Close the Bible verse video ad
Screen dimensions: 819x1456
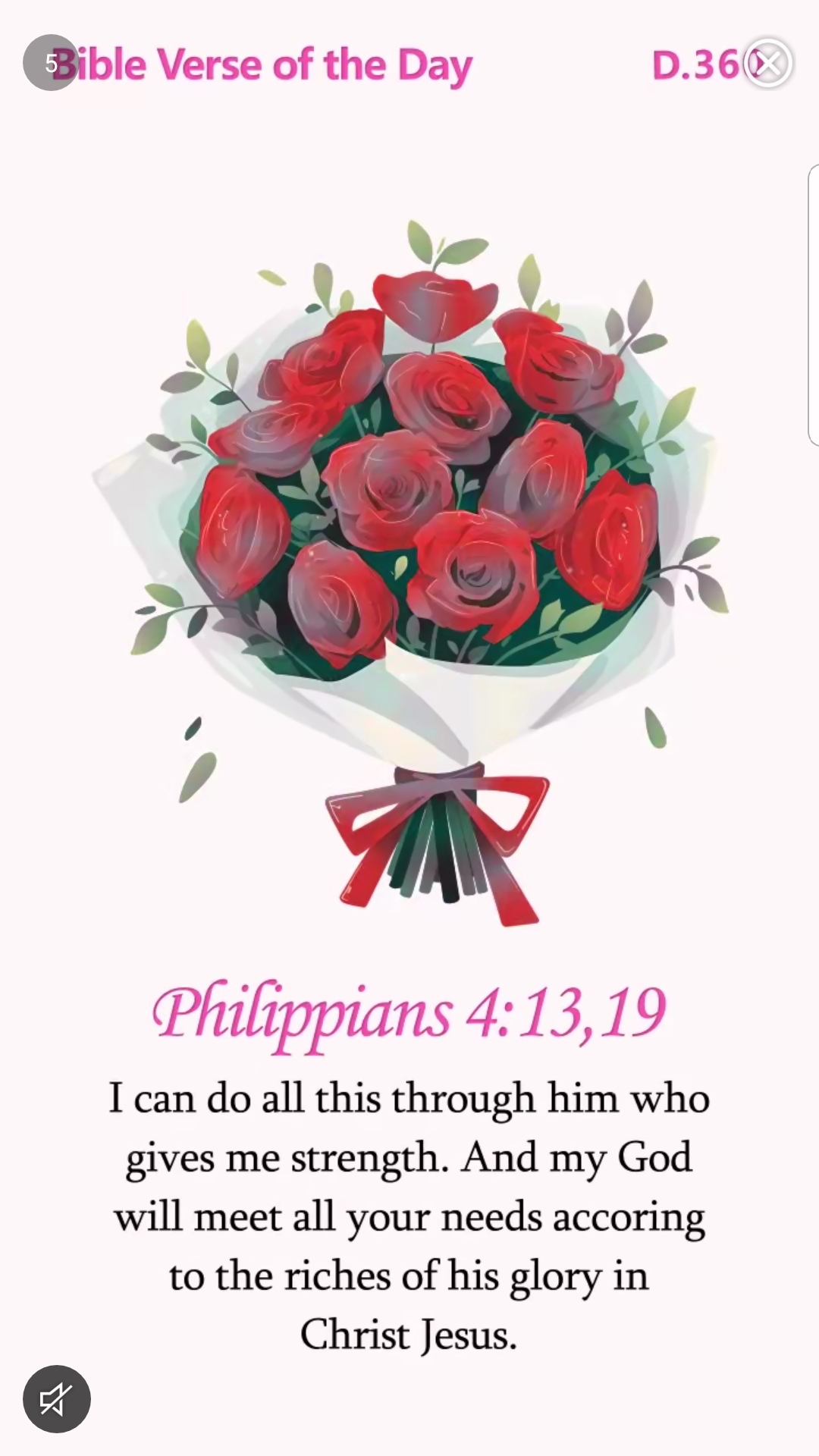tap(768, 63)
